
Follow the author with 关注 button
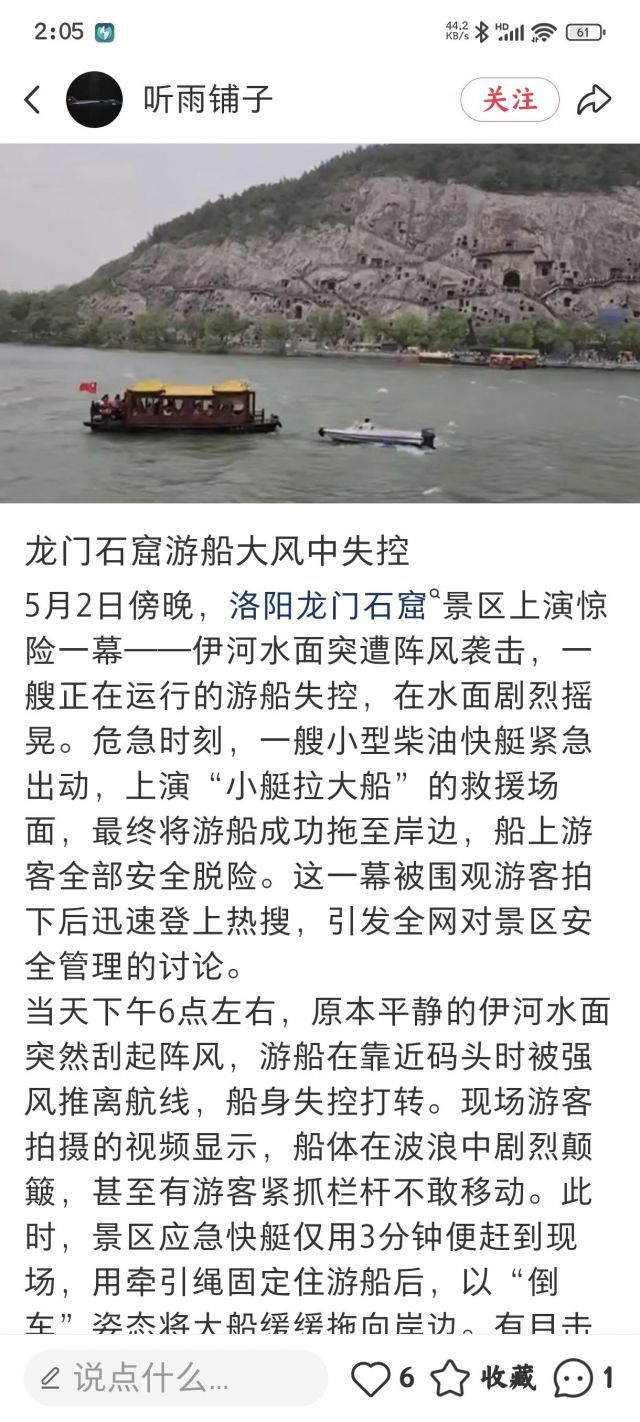[510, 100]
